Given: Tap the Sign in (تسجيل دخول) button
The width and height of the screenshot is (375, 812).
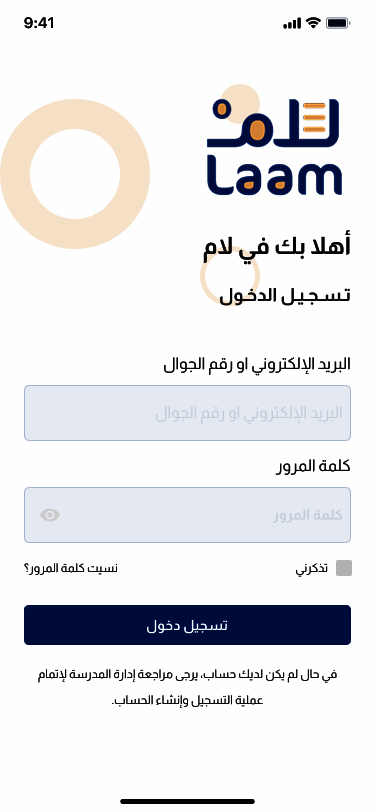Looking at the screenshot, I should [188, 625].
